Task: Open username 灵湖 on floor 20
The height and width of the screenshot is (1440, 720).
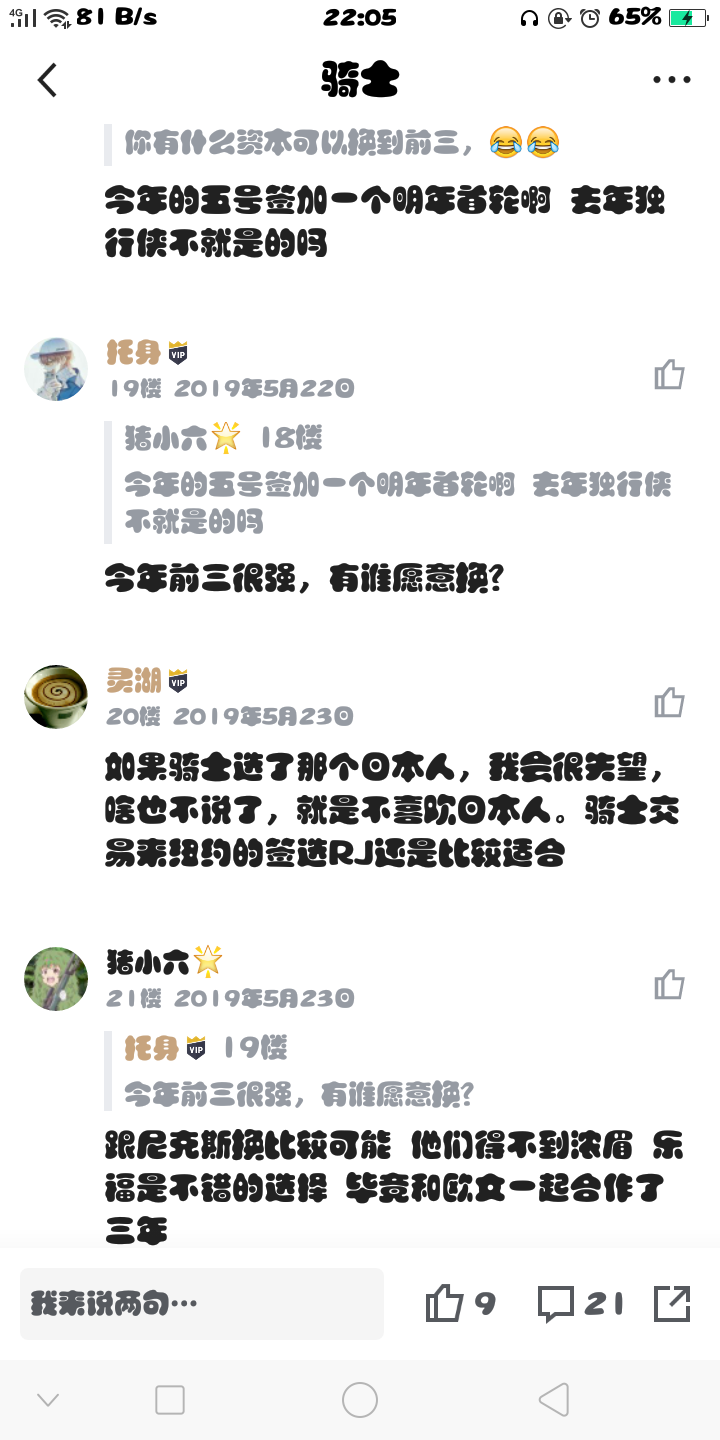Action: click(134, 681)
